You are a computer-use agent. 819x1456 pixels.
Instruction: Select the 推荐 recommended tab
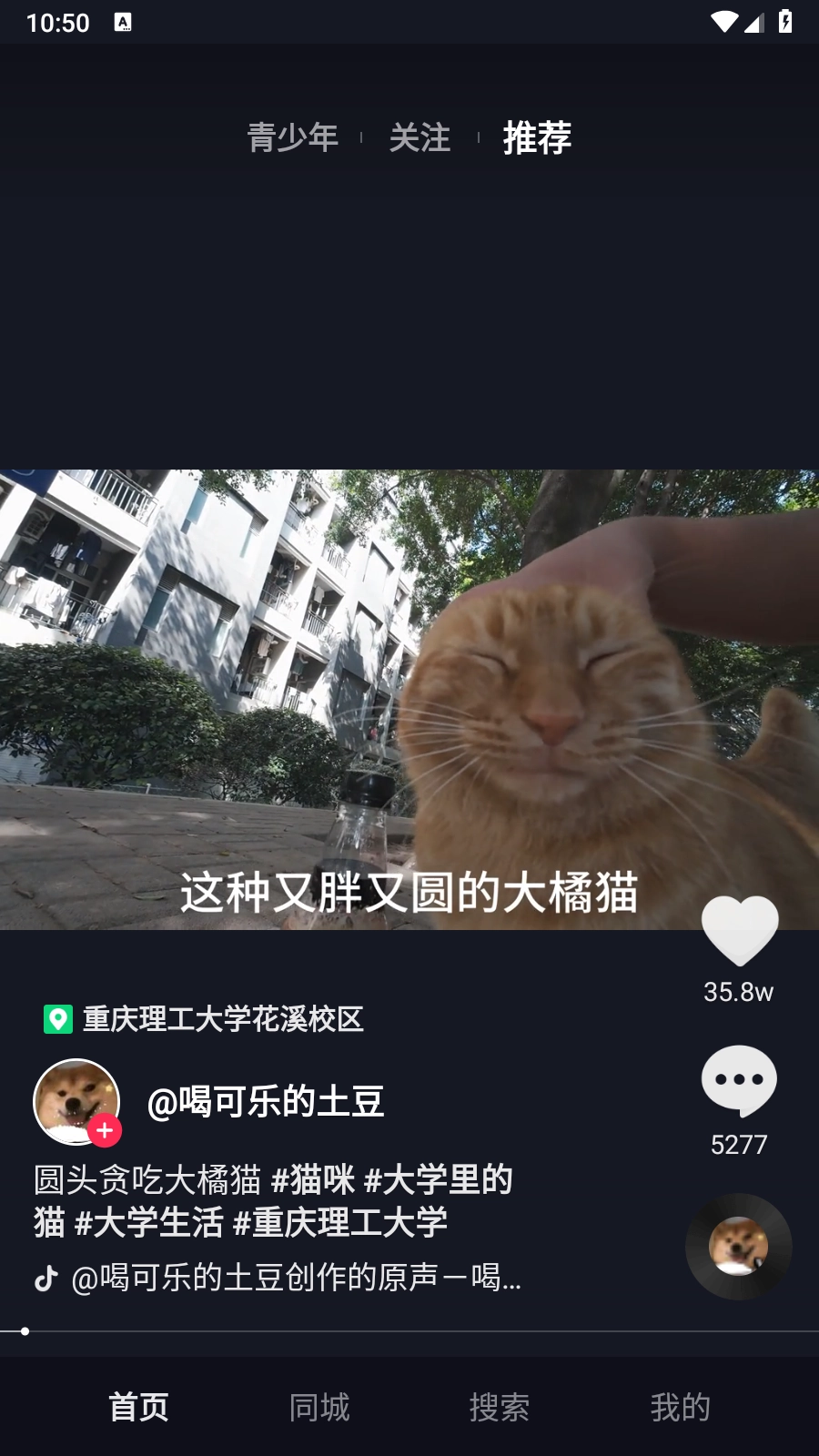536,139
